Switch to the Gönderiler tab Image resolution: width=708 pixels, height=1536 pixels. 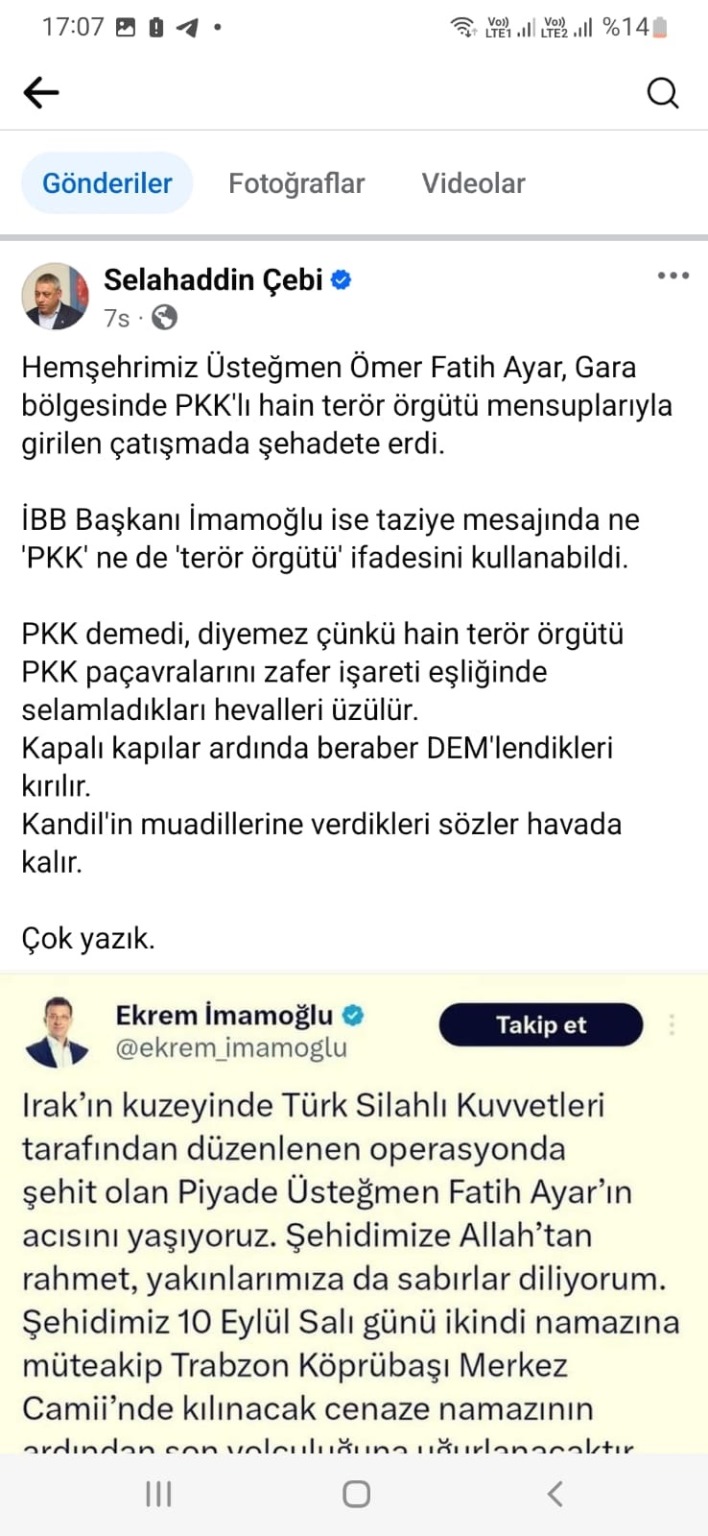click(107, 184)
